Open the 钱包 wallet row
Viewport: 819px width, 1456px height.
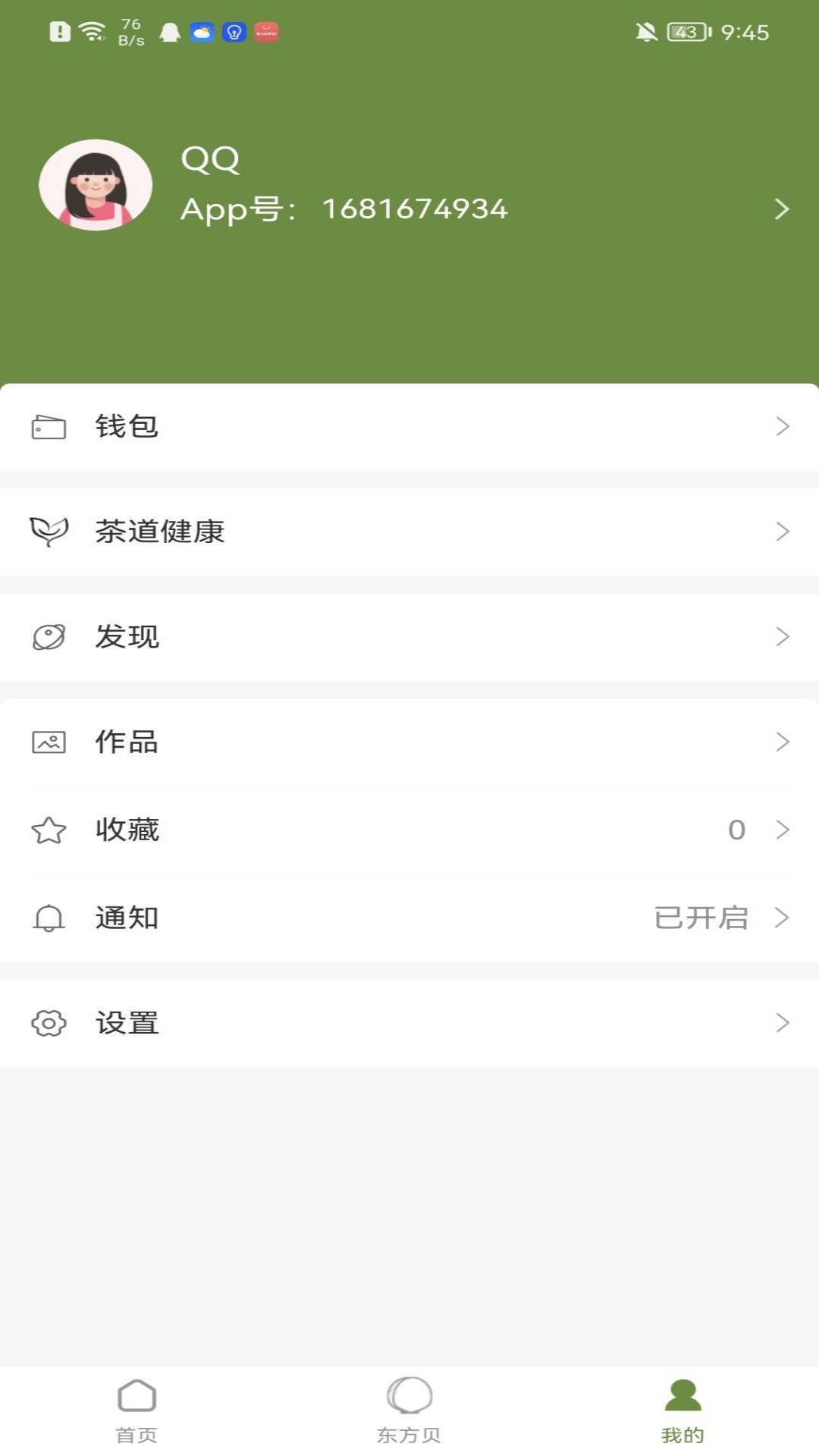[409, 427]
